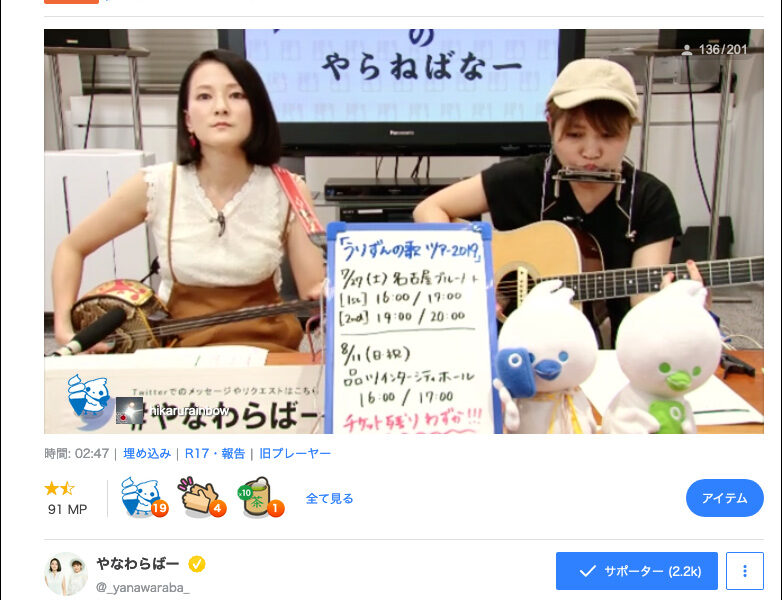Switch to 旧プレーヤー old player
Screen dimensions: 782x600
[294, 453]
